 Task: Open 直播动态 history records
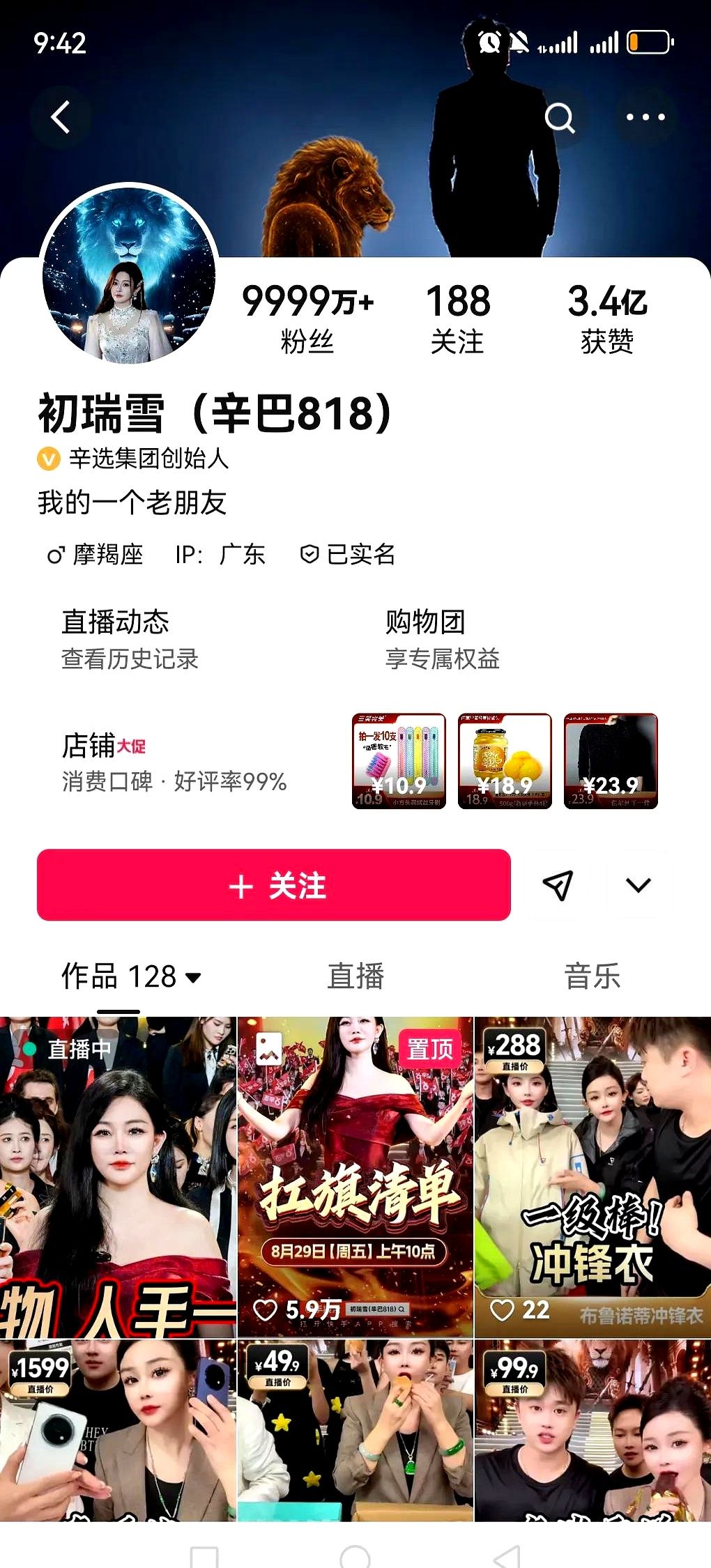pos(130,639)
